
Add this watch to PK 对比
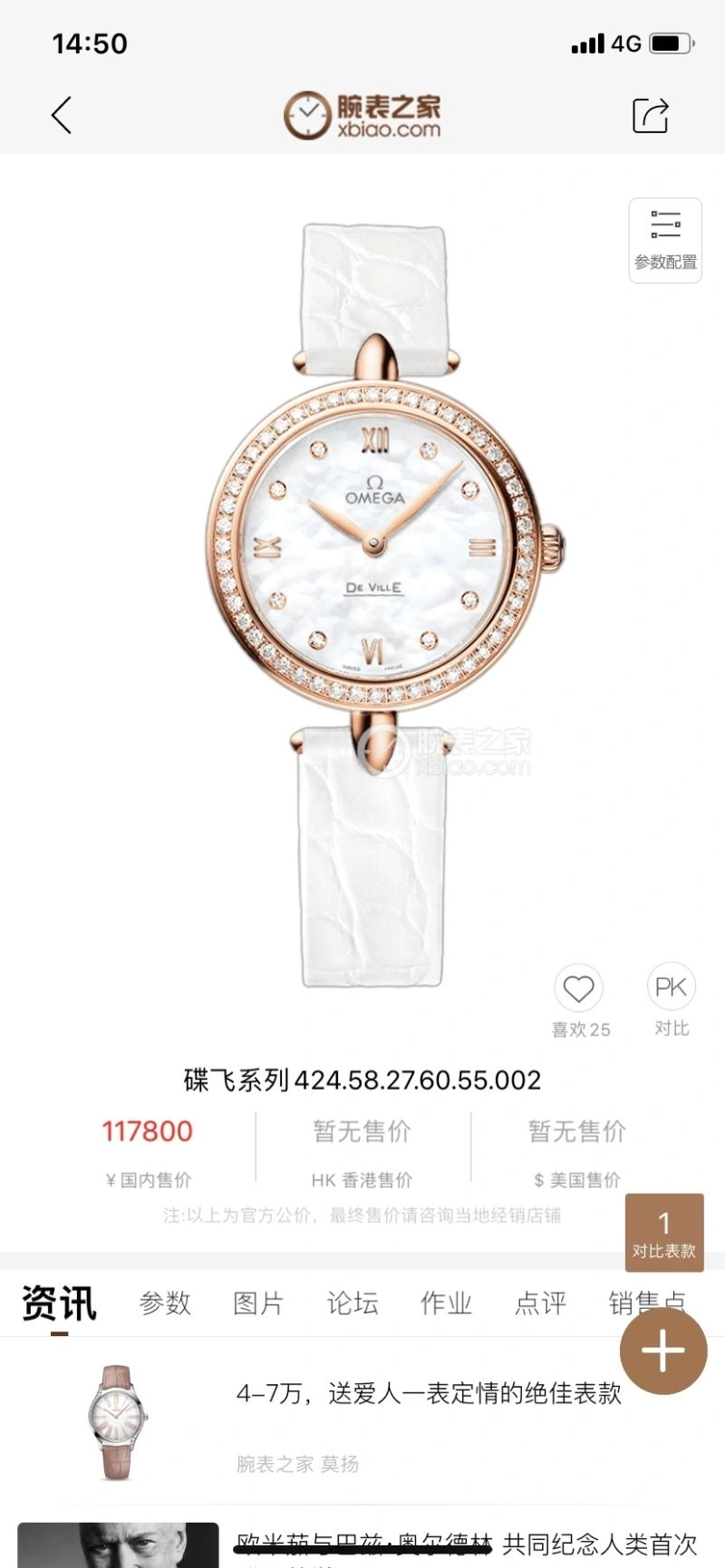coord(671,989)
